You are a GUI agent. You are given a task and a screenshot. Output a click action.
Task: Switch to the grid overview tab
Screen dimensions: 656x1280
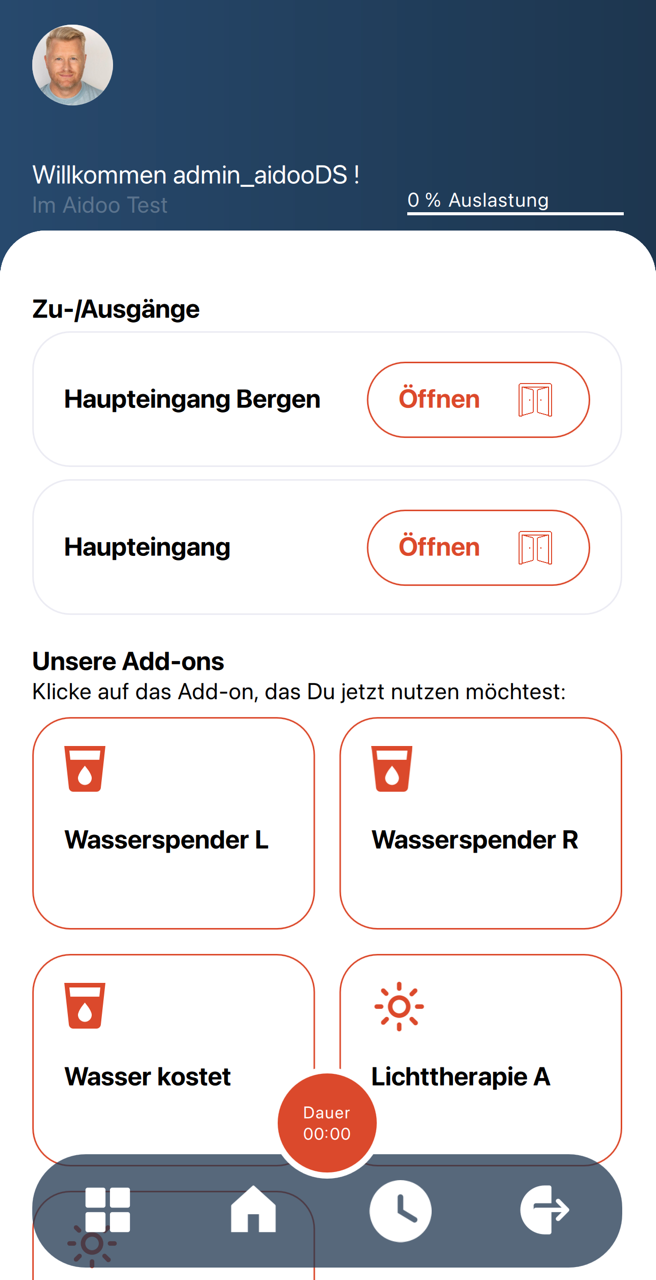pos(108,1210)
